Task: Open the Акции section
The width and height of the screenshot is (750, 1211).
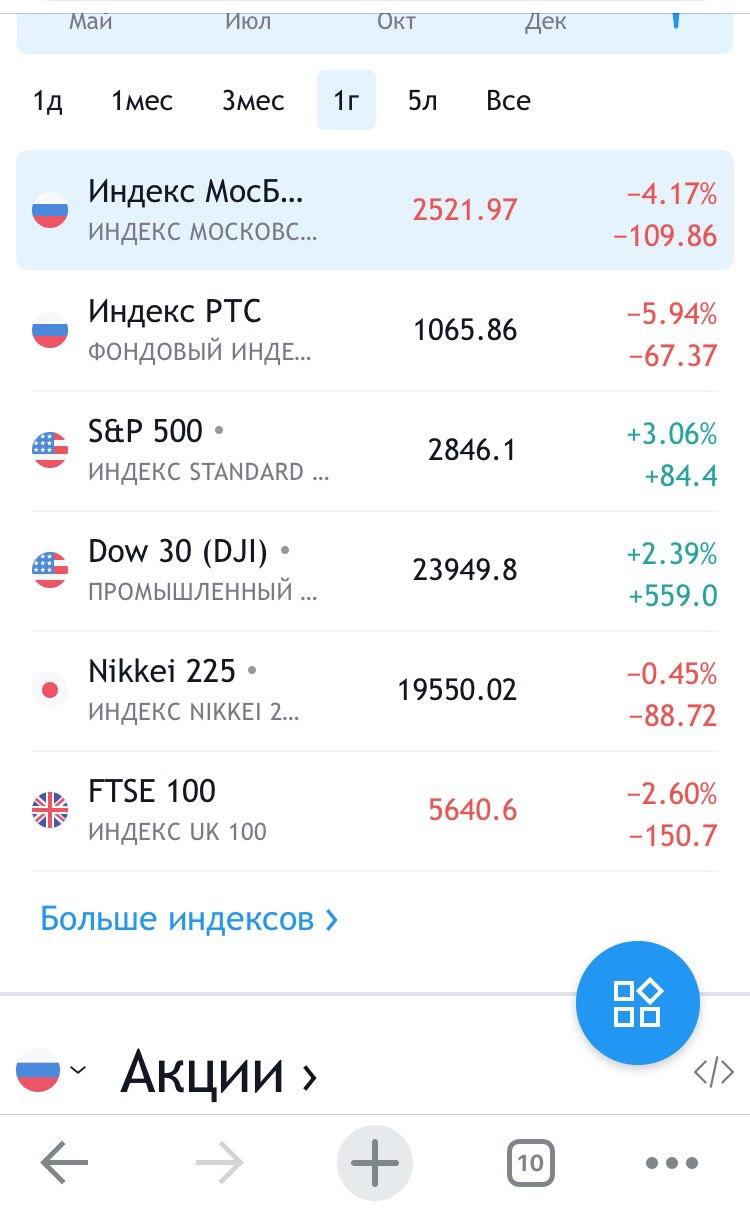Action: coord(219,1074)
